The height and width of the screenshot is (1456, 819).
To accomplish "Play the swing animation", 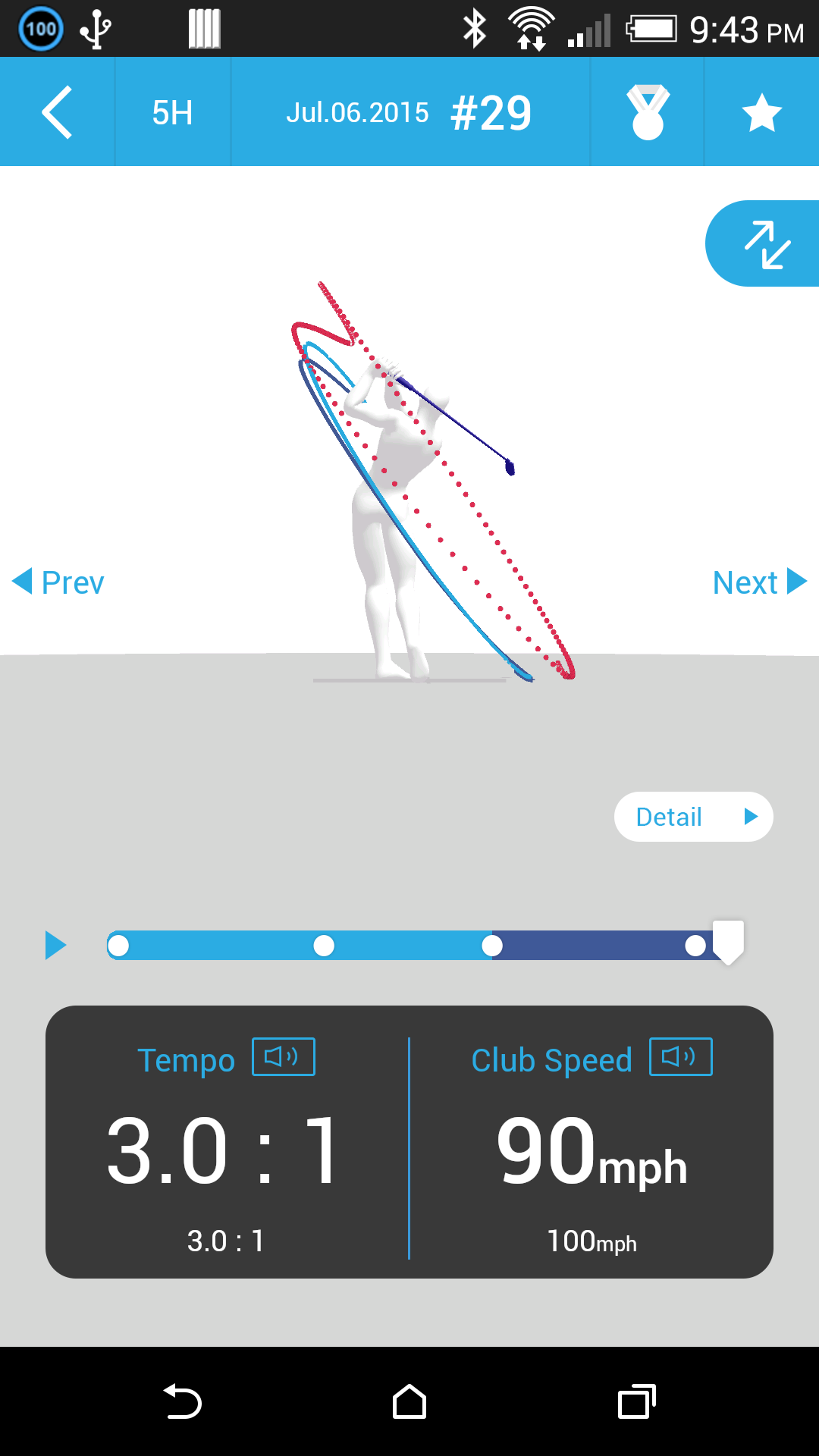I will [55, 945].
